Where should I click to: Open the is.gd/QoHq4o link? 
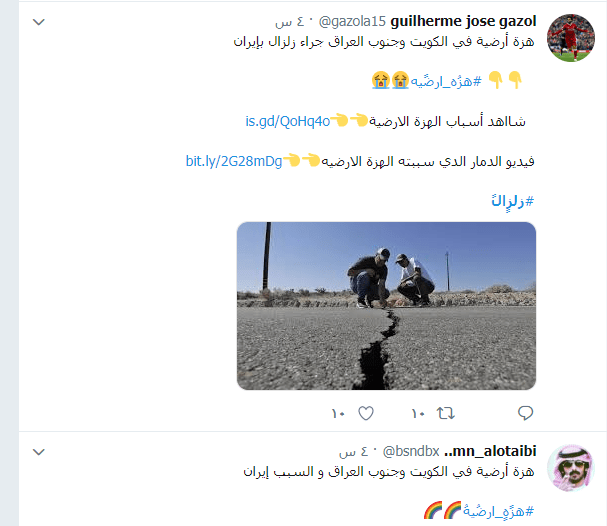tap(287, 121)
